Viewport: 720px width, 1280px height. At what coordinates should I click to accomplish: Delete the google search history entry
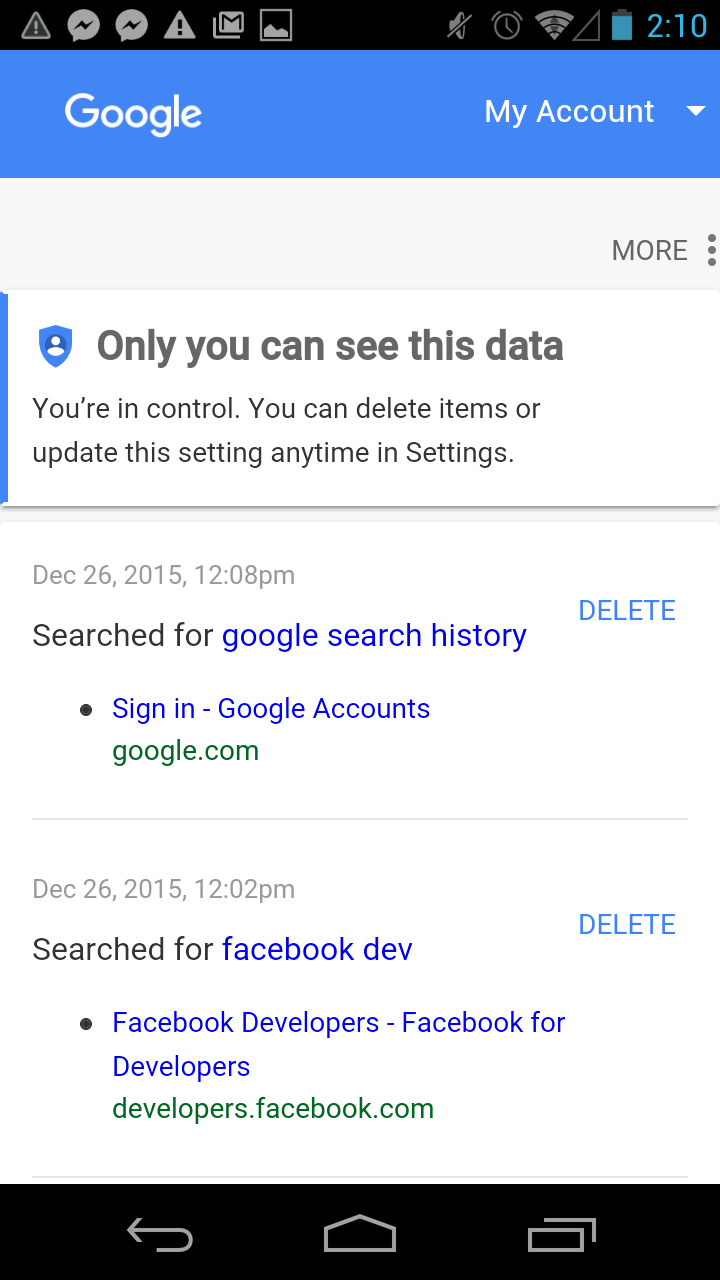tap(627, 610)
